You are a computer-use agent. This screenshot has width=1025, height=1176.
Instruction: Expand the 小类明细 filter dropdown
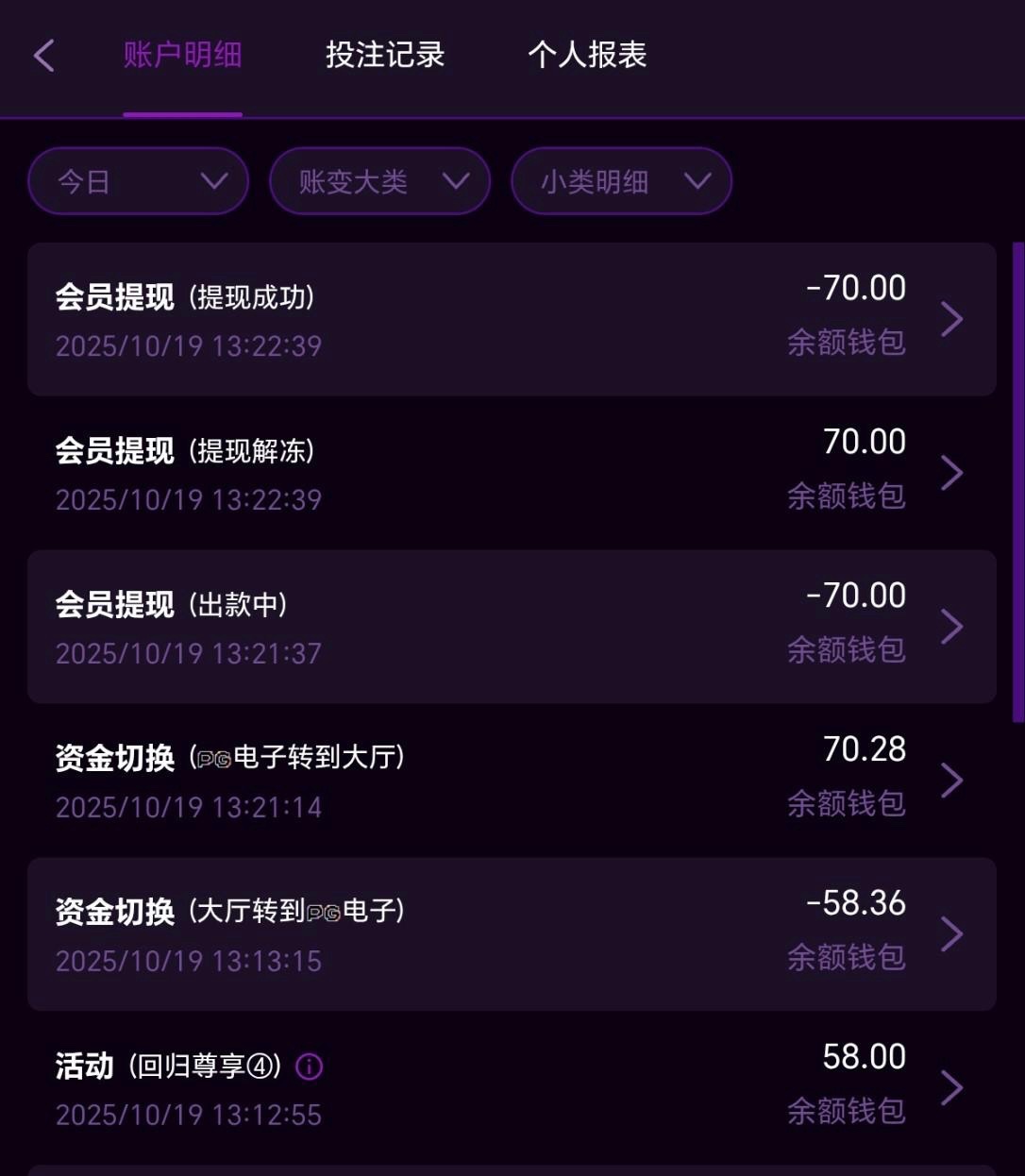click(621, 181)
